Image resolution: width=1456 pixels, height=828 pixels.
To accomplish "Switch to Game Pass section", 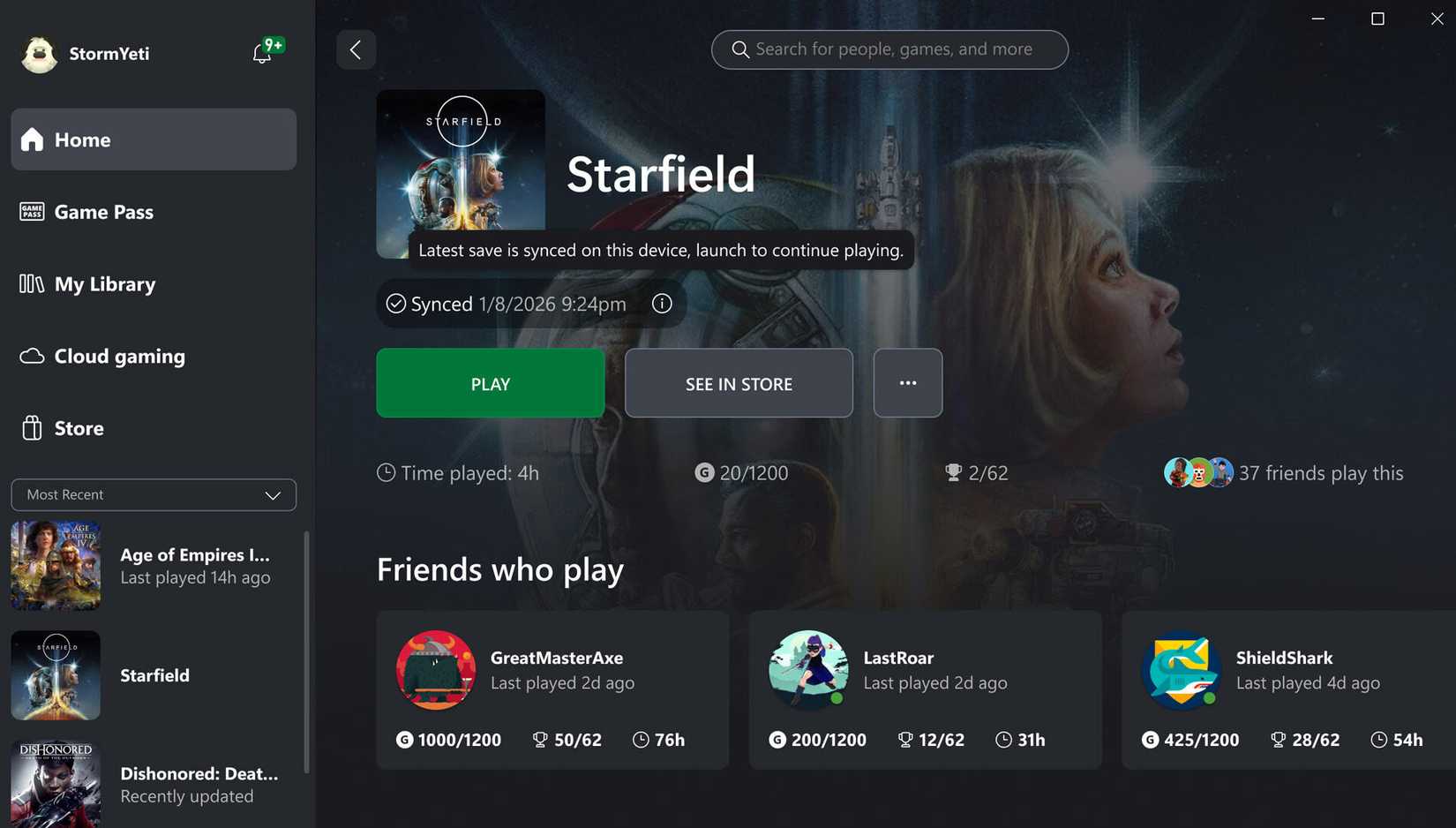I will tap(154, 212).
